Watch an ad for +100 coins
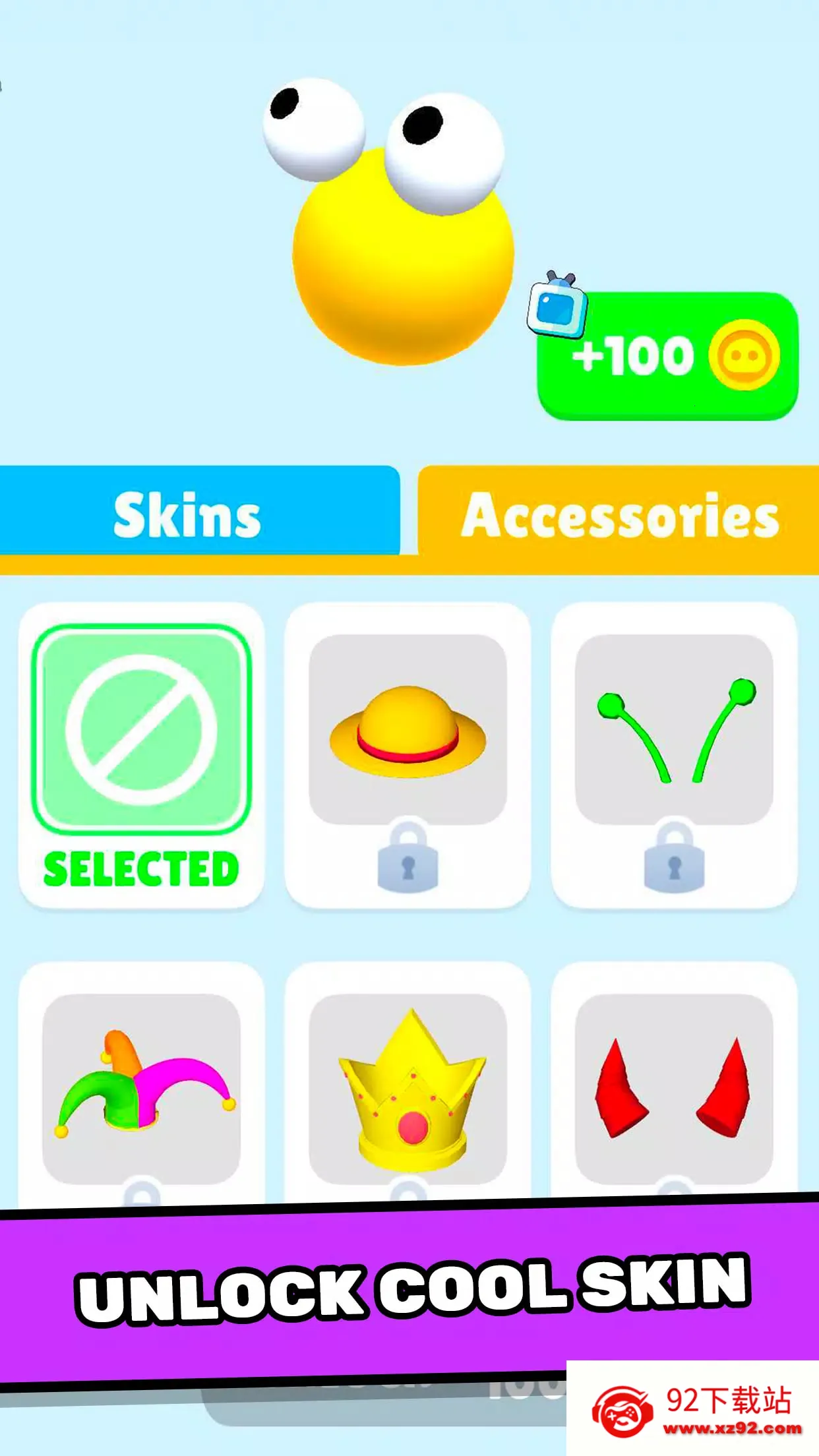The width and height of the screenshot is (819, 1456). [x=667, y=356]
